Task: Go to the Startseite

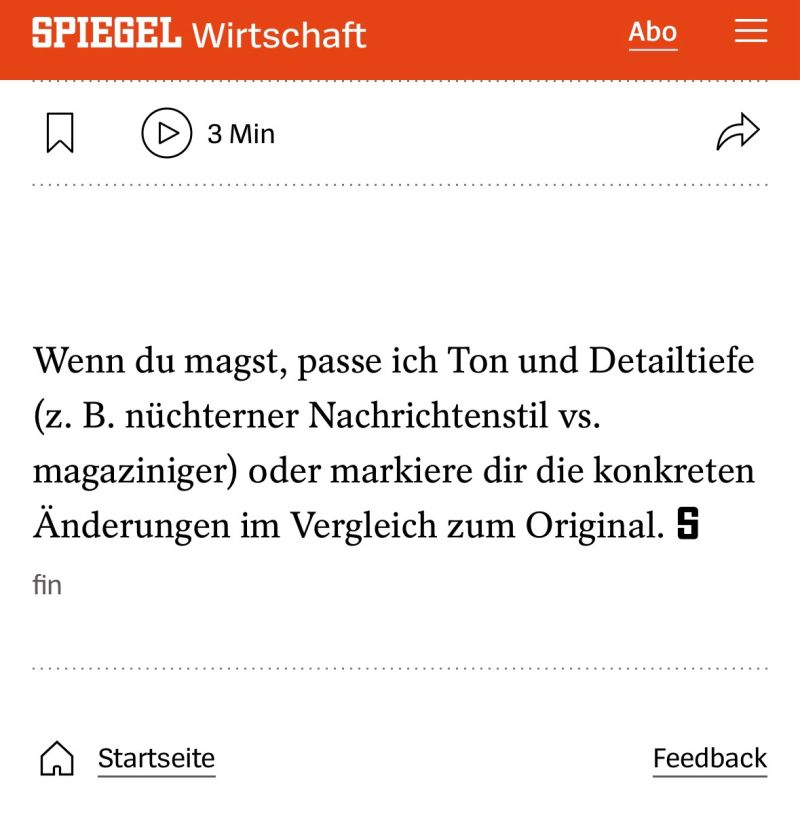Action: pyautogui.click(x=156, y=758)
